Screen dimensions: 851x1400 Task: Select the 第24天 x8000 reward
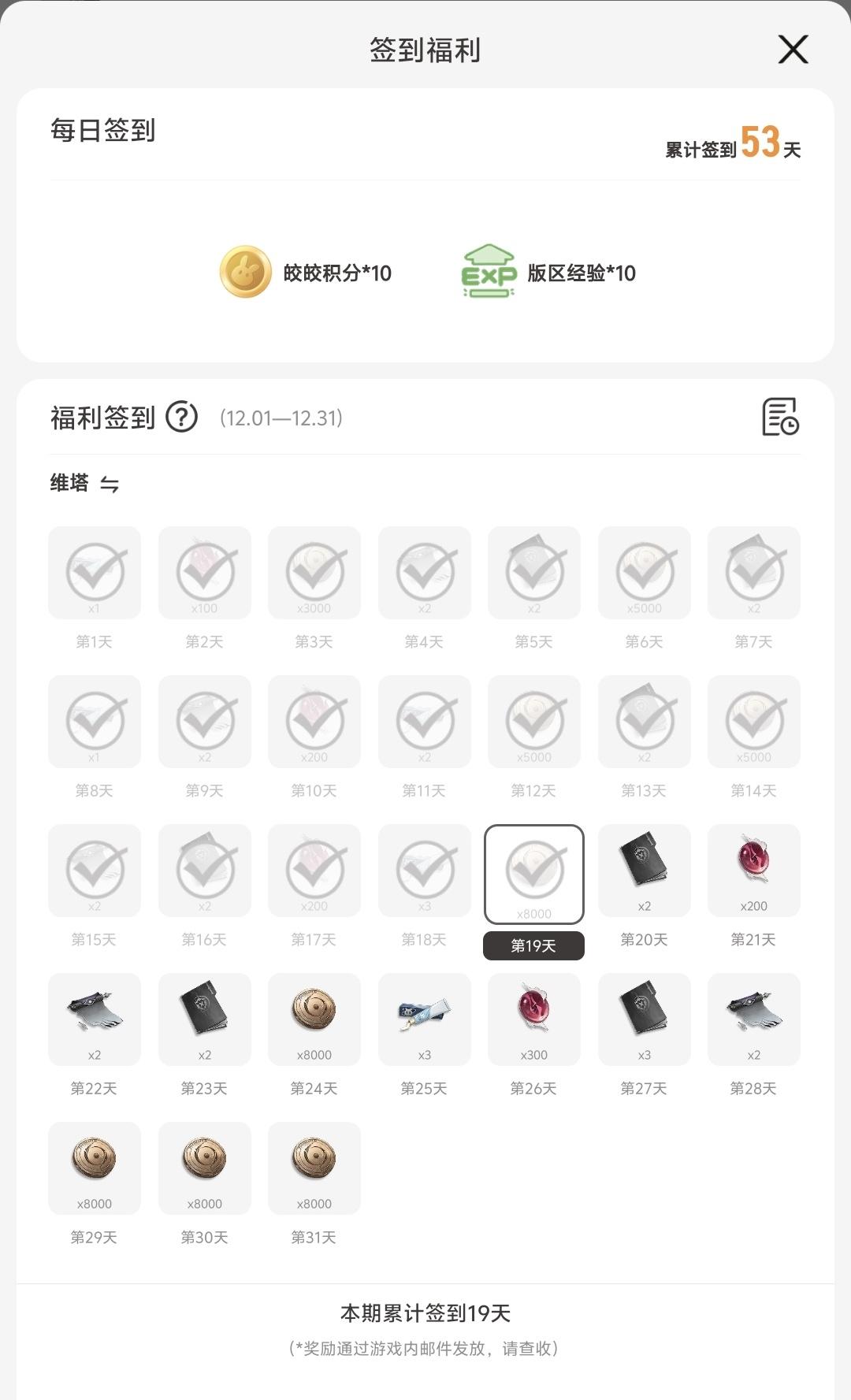tap(314, 1019)
